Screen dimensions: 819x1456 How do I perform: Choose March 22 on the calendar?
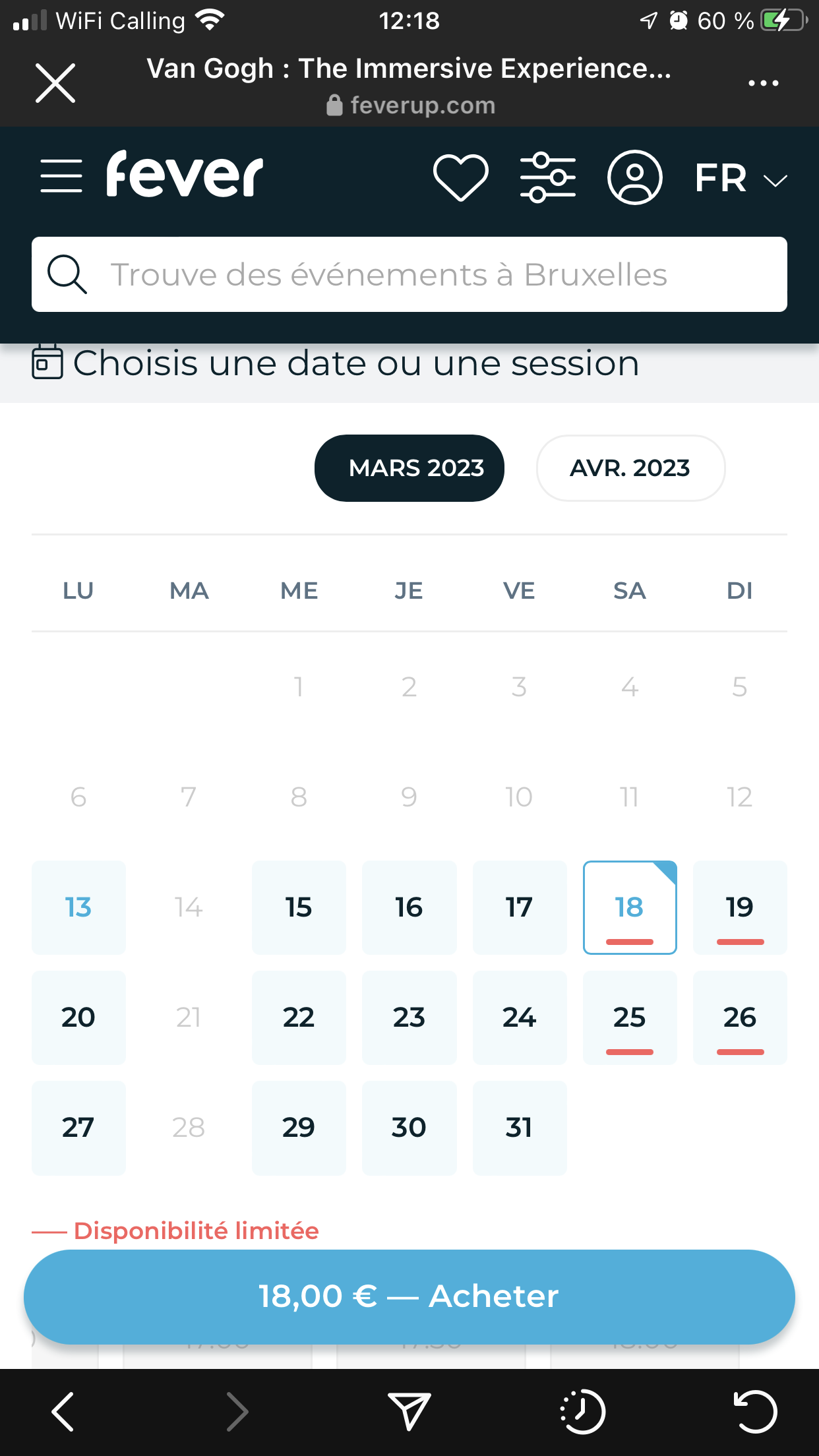pyautogui.click(x=299, y=1017)
